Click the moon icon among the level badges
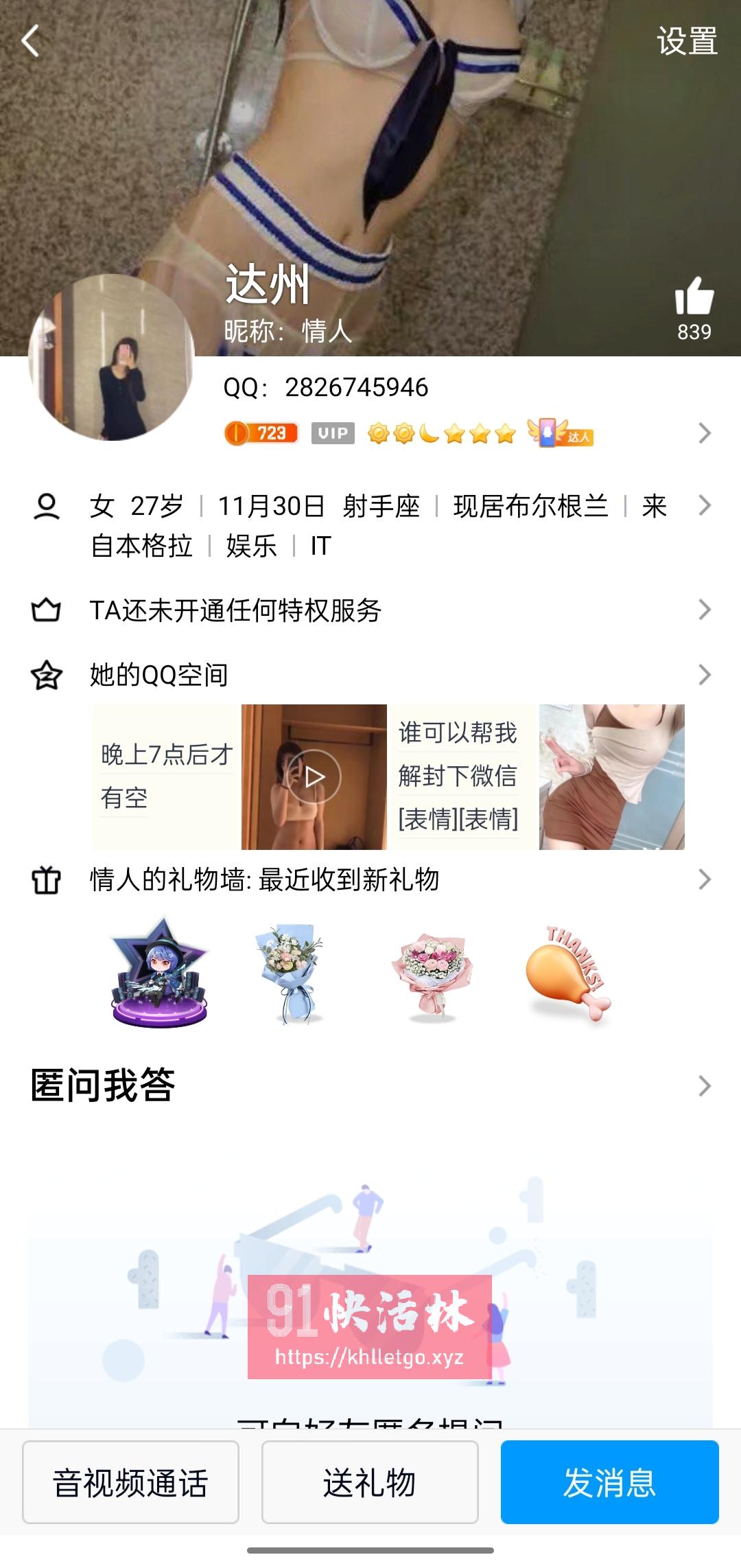 click(429, 434)
